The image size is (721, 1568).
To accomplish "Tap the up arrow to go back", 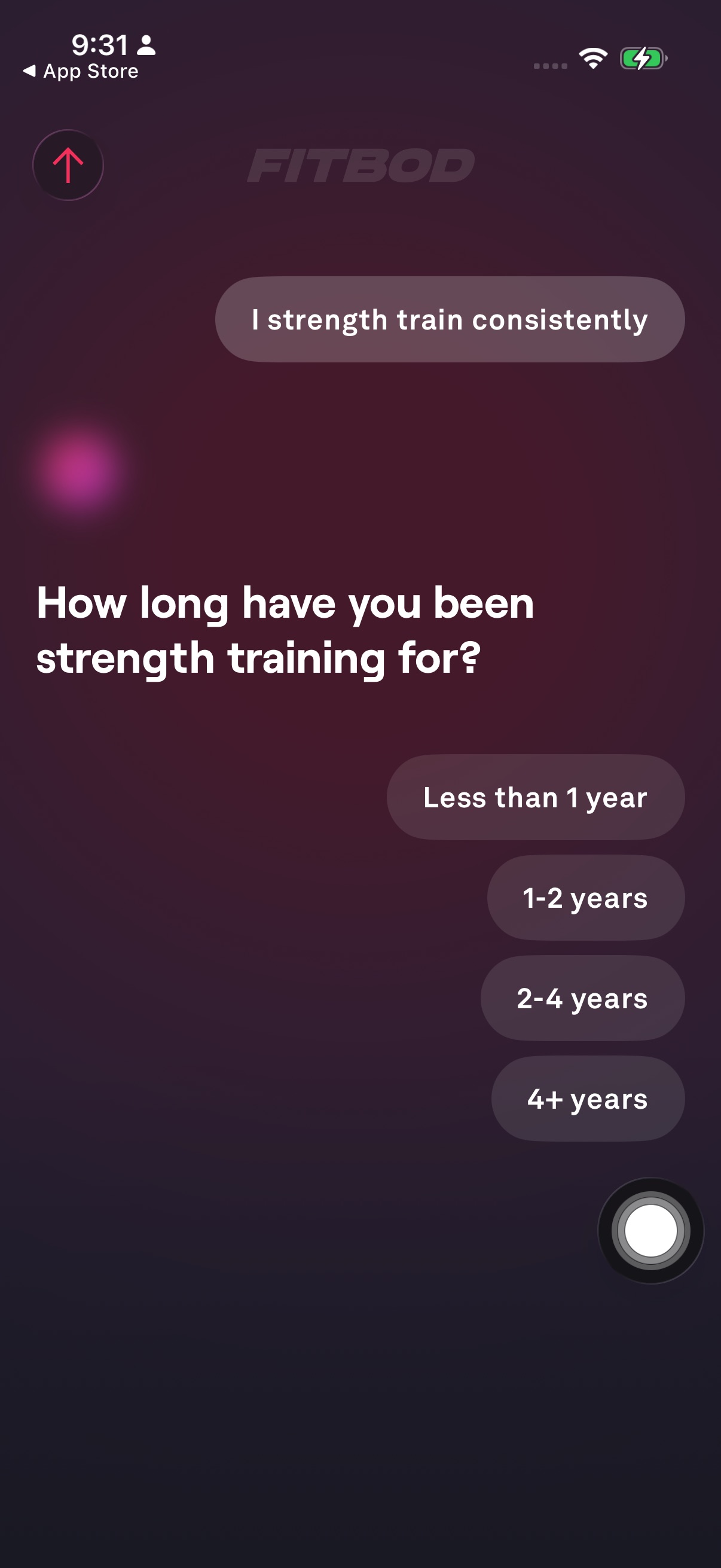I will [68, 165].
